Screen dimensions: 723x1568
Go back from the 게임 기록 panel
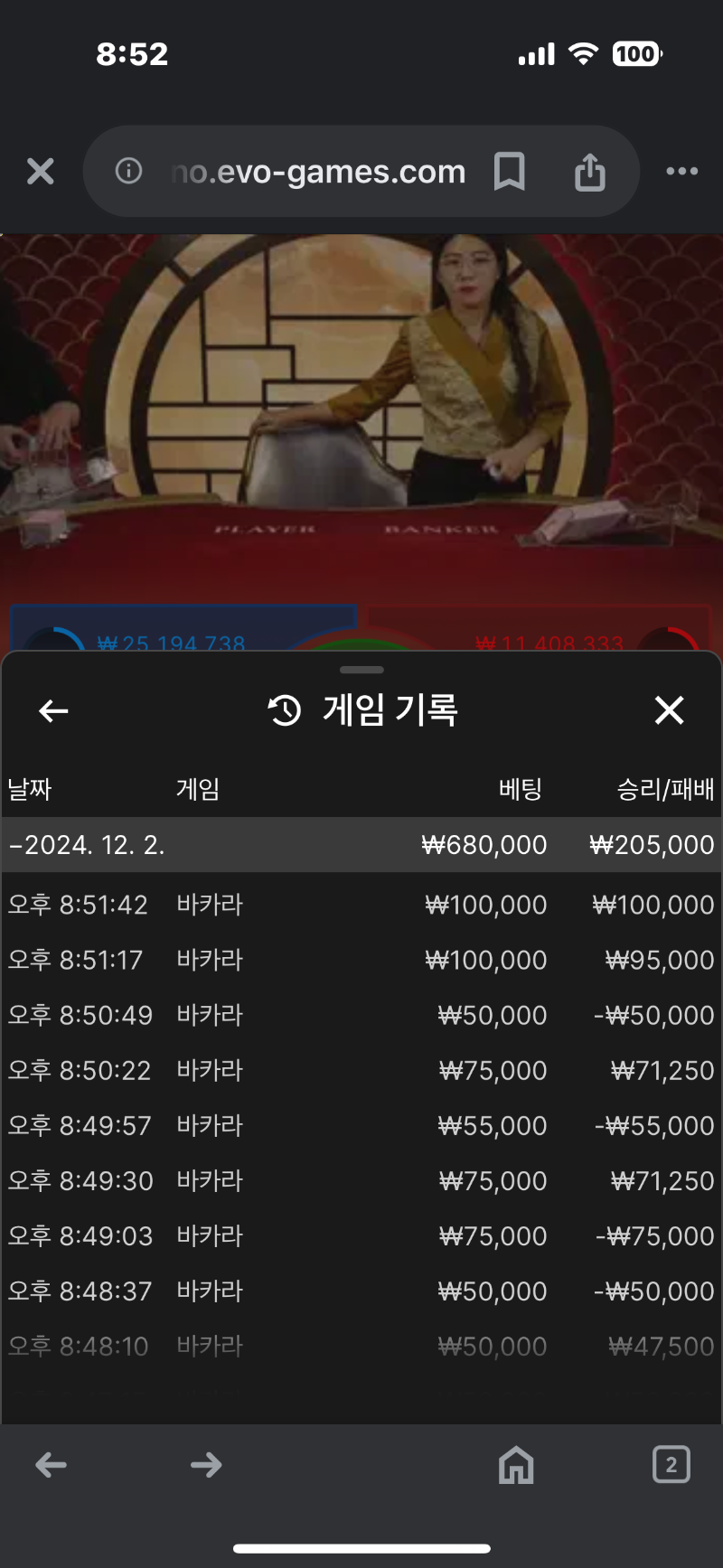pos(53,711)
